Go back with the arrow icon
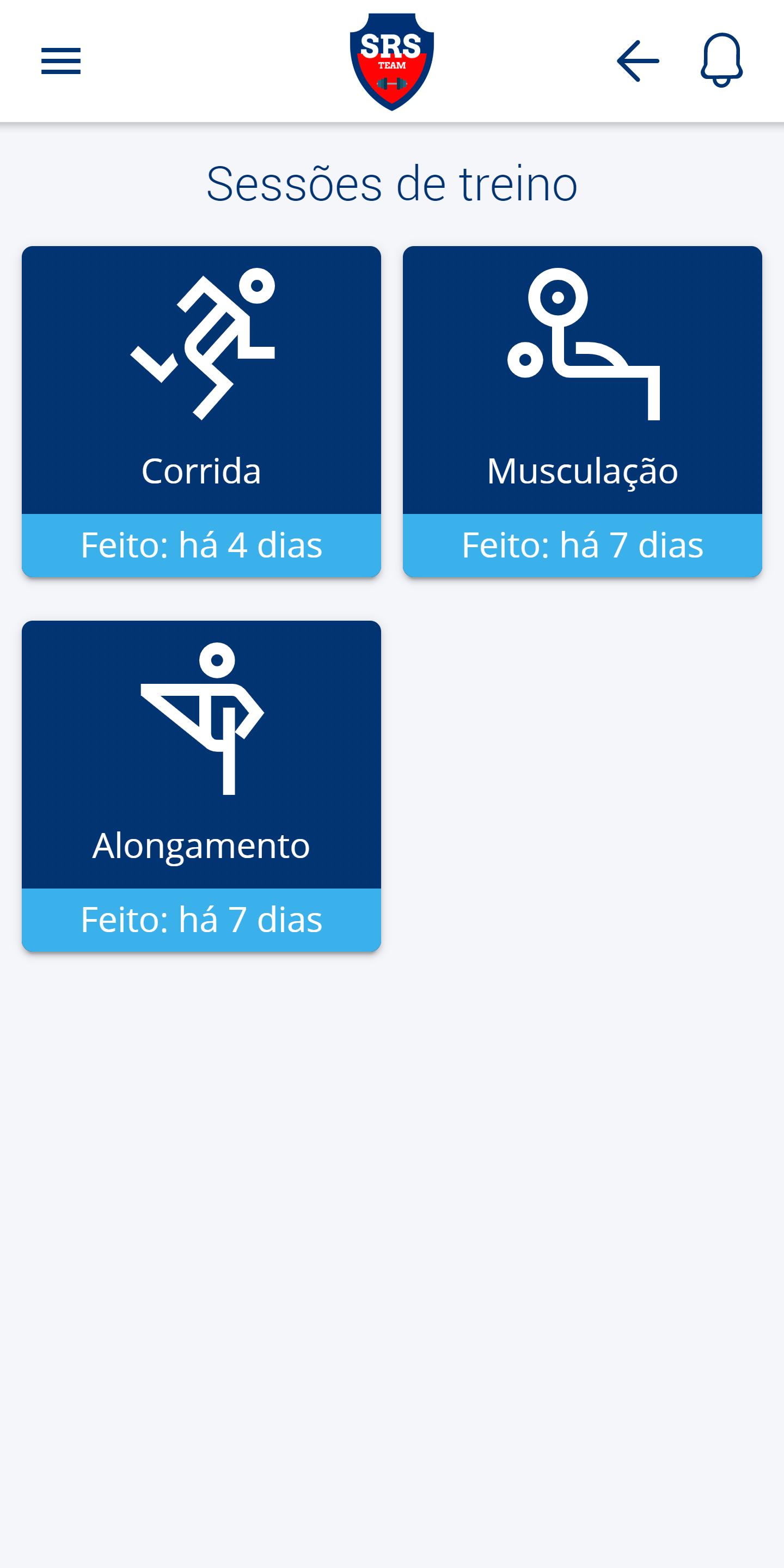The image size is (784, 1568). [x=638, y=61]
